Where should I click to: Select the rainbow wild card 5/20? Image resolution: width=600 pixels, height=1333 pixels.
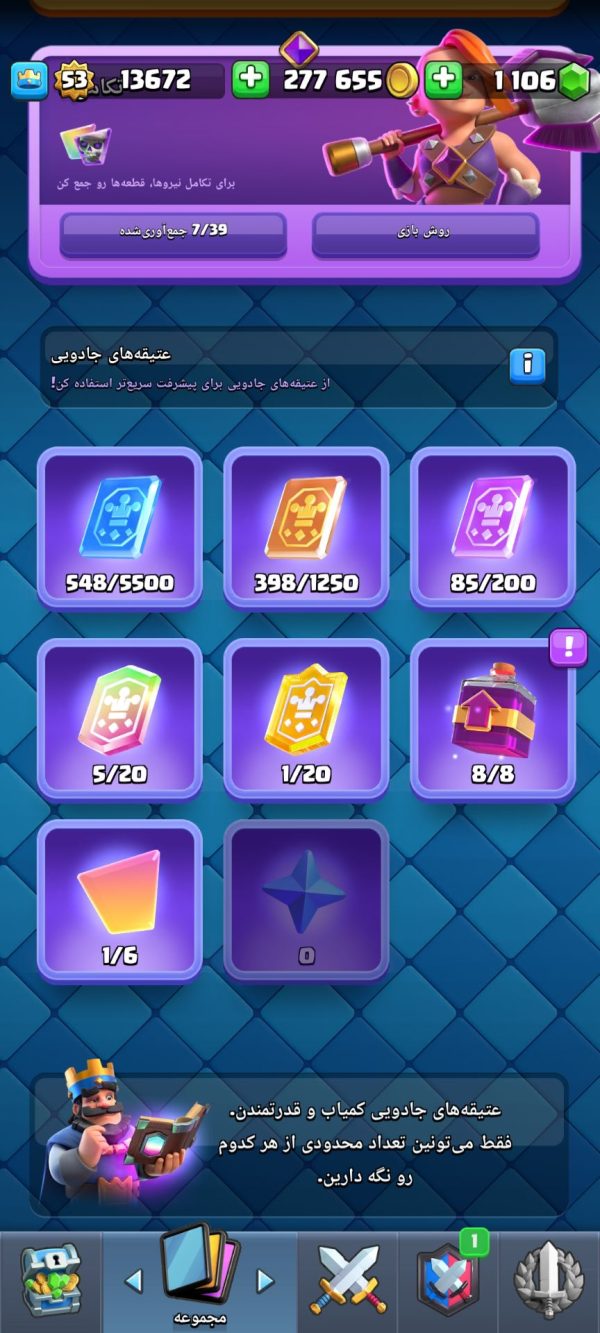120,719
